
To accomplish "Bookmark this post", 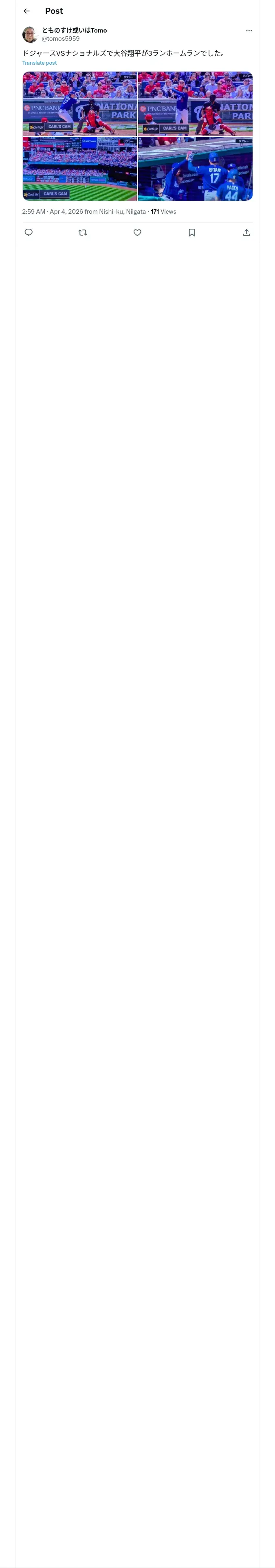I will (192, 232).
